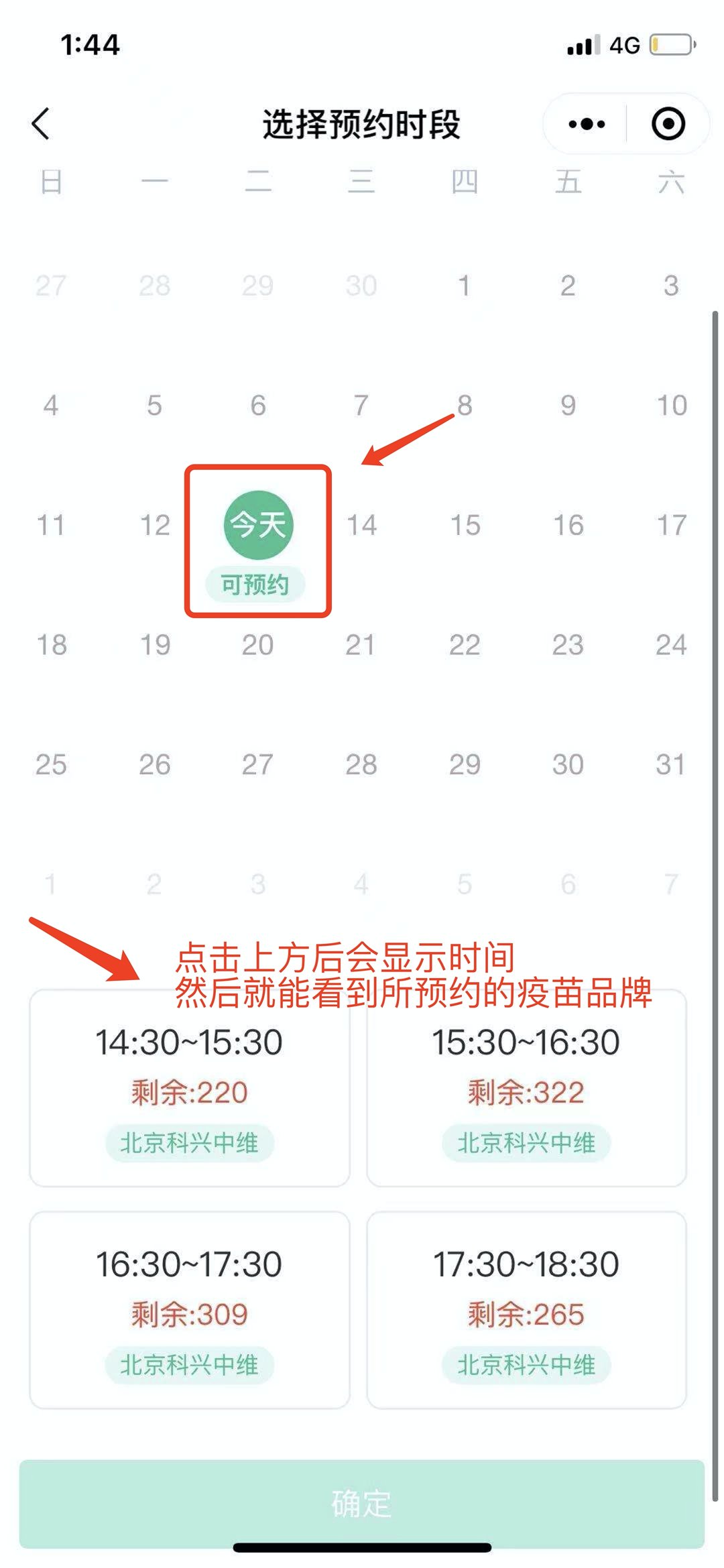Choose the 15:30~16:30 time slot
The image size is (724, 1568).
(x=526, y=1088)
